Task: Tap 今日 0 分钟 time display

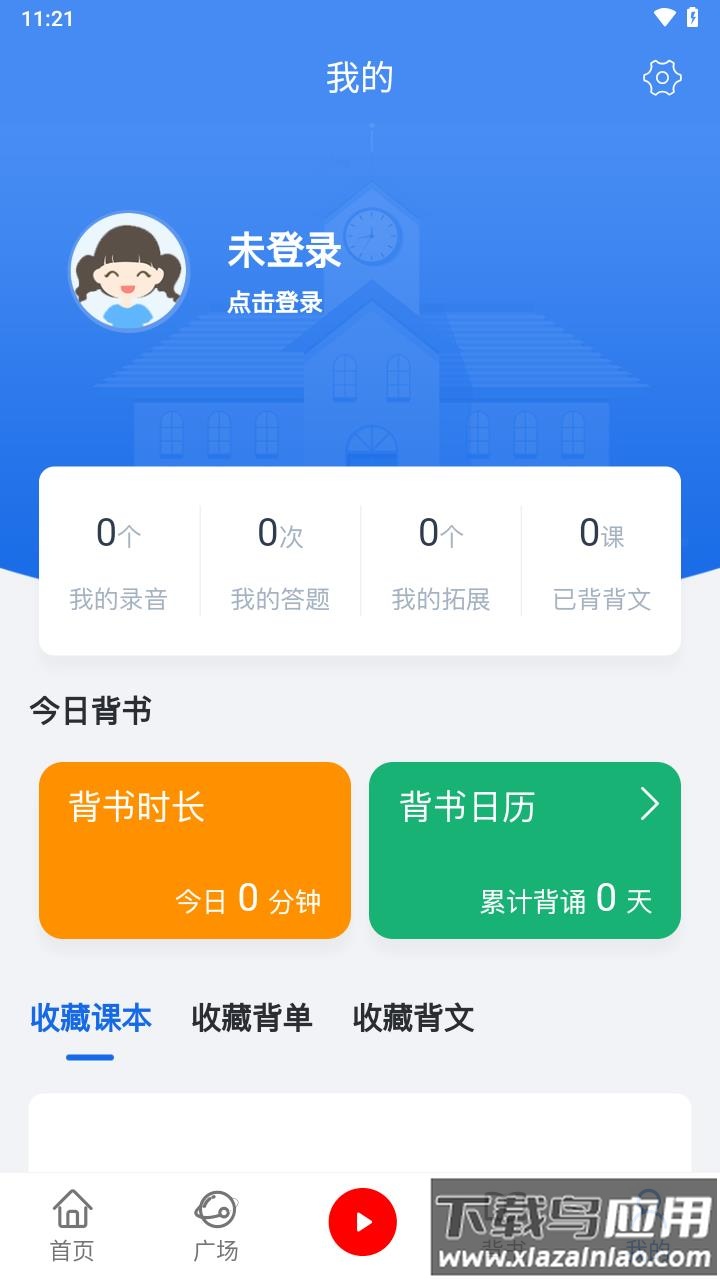Action: (x=248, y=899)
